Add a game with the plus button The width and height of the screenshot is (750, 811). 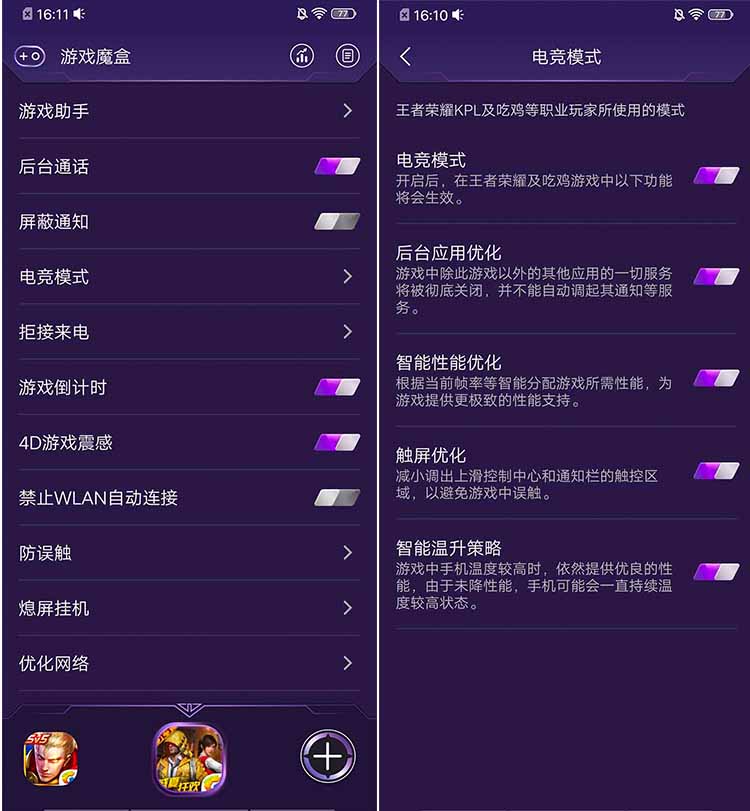[328, 757]
